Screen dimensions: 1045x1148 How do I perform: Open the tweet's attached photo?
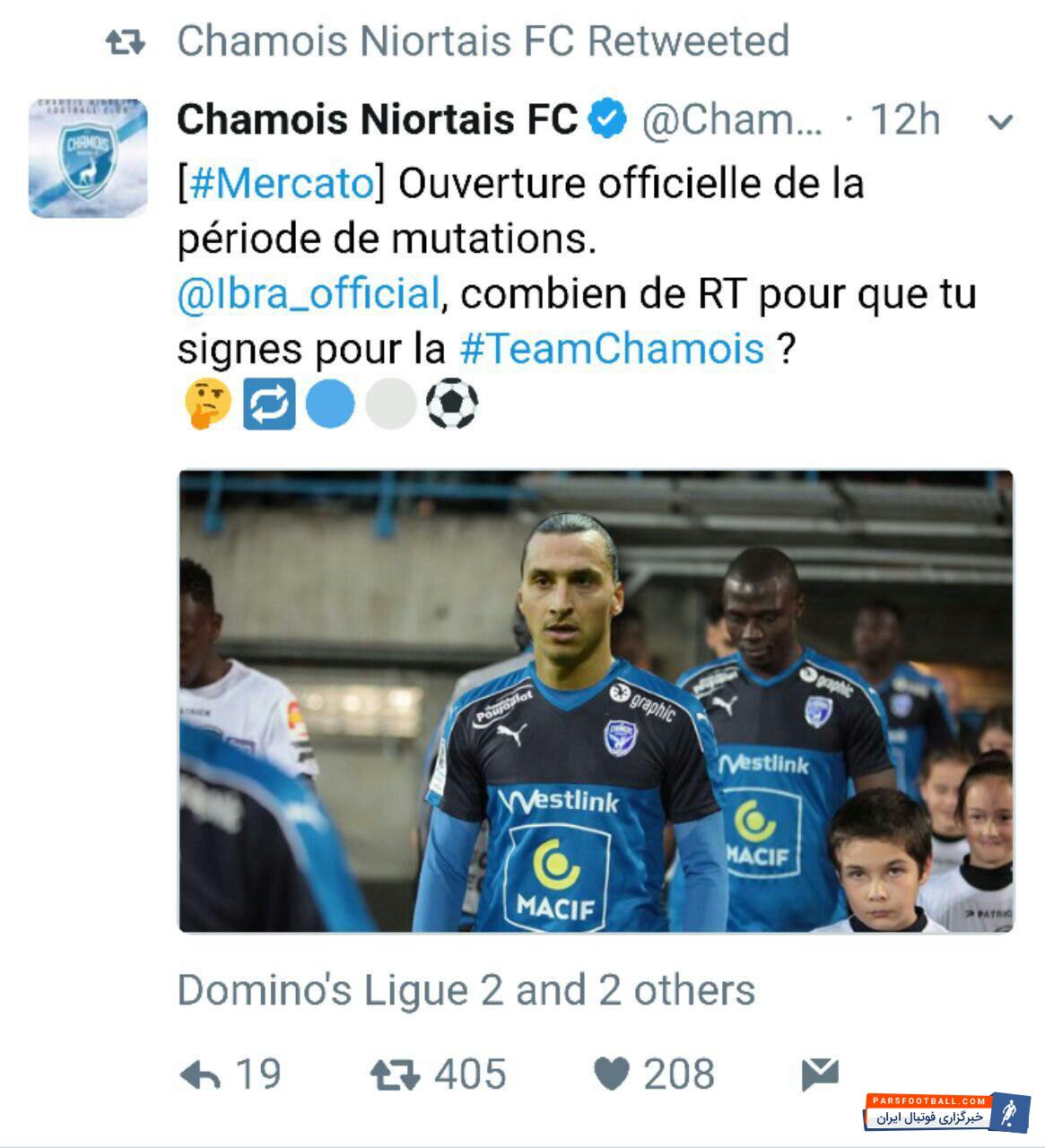596,701
